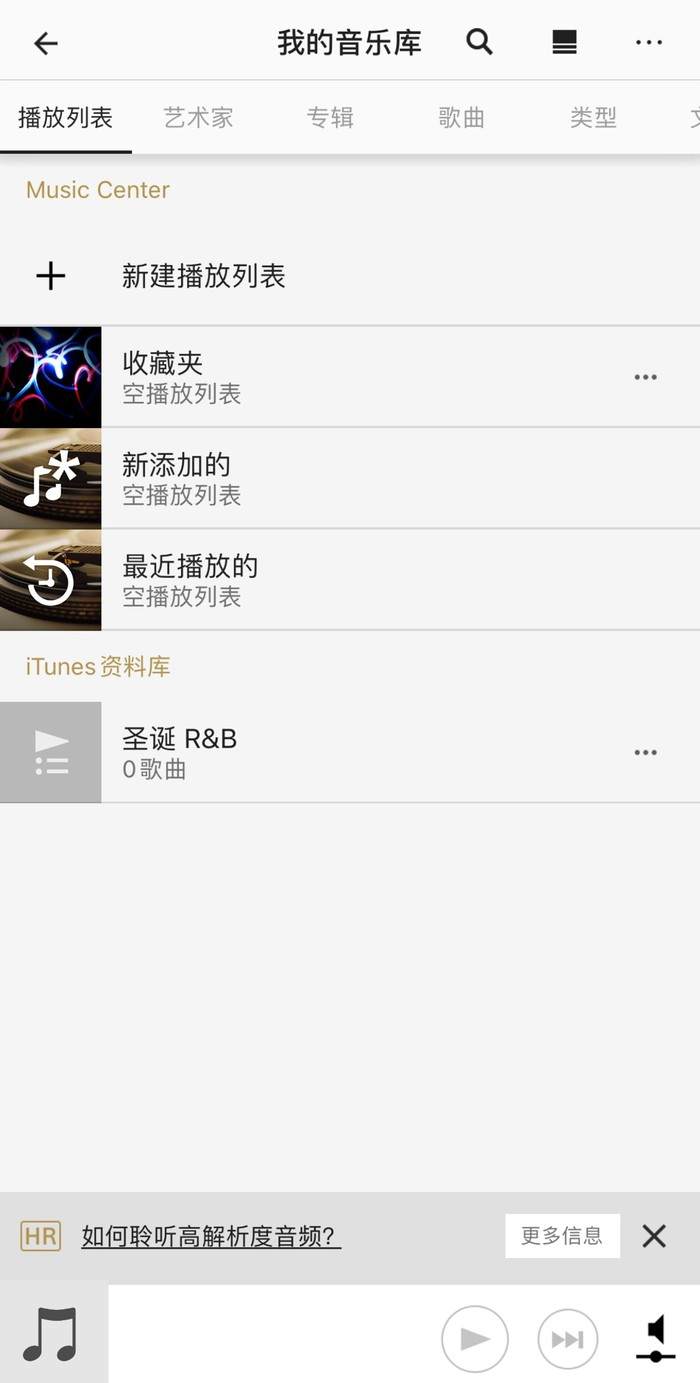Open the 如何聆听高解析度音频 link
The image size is (700, 1383).
click(x=211, y=1237)
